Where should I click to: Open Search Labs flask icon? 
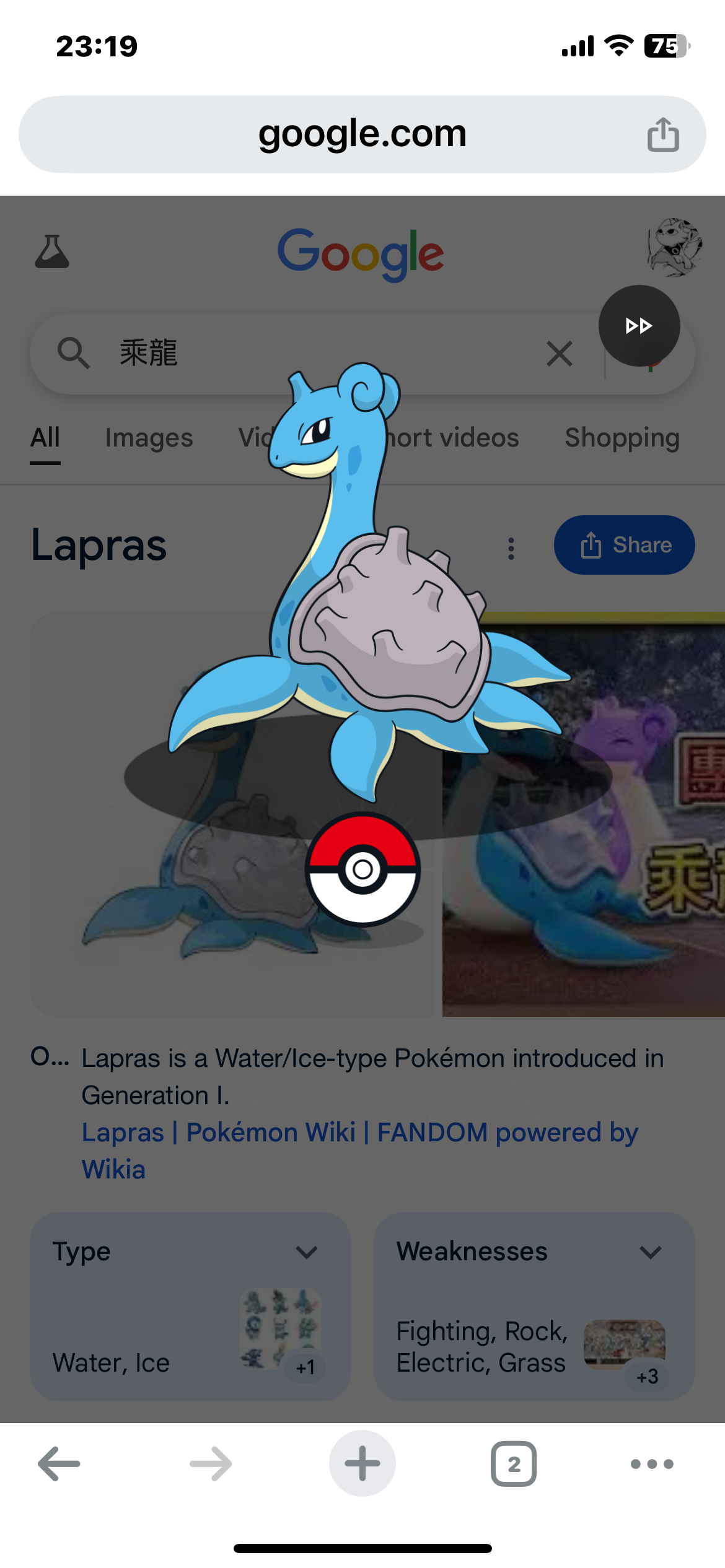point(52,251)
